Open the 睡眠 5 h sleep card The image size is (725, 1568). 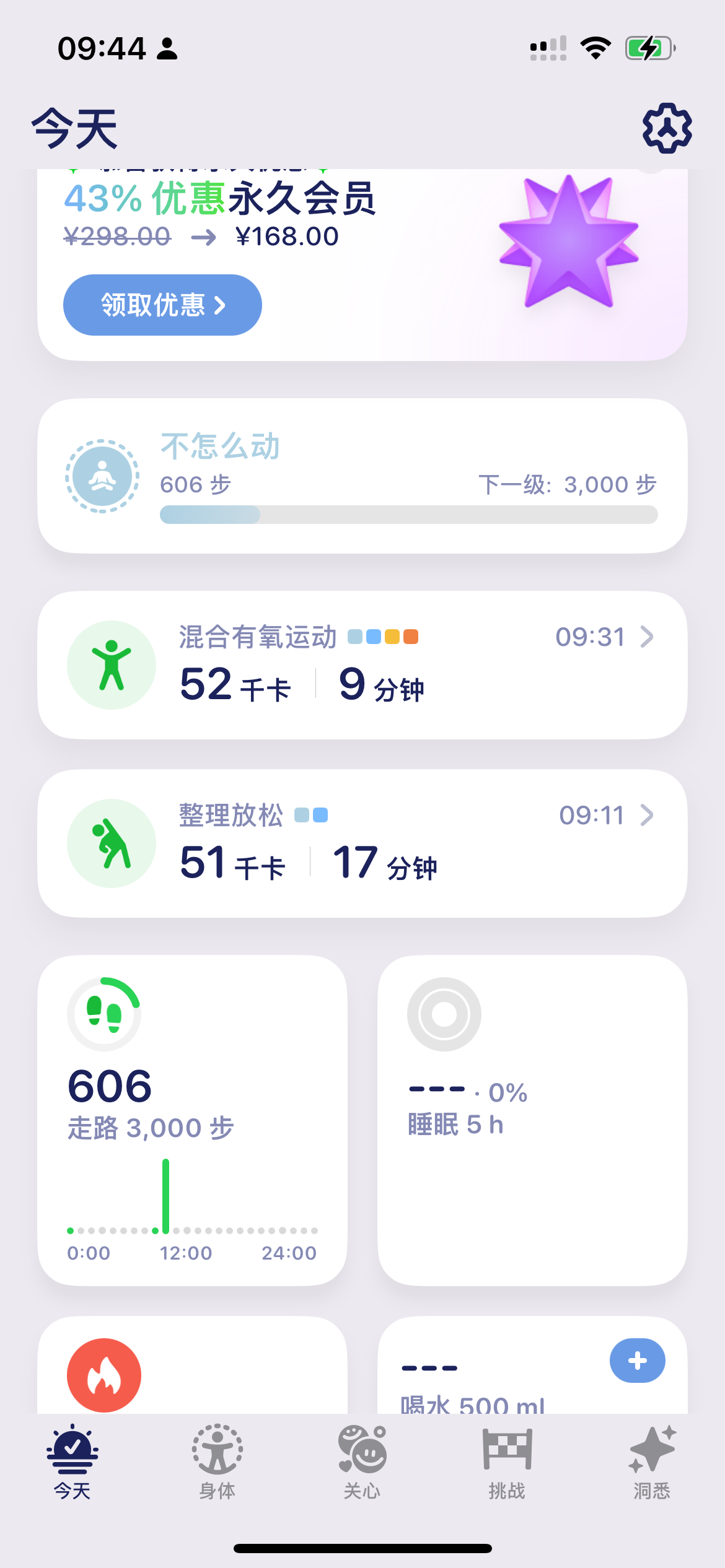click(532, 1120)
